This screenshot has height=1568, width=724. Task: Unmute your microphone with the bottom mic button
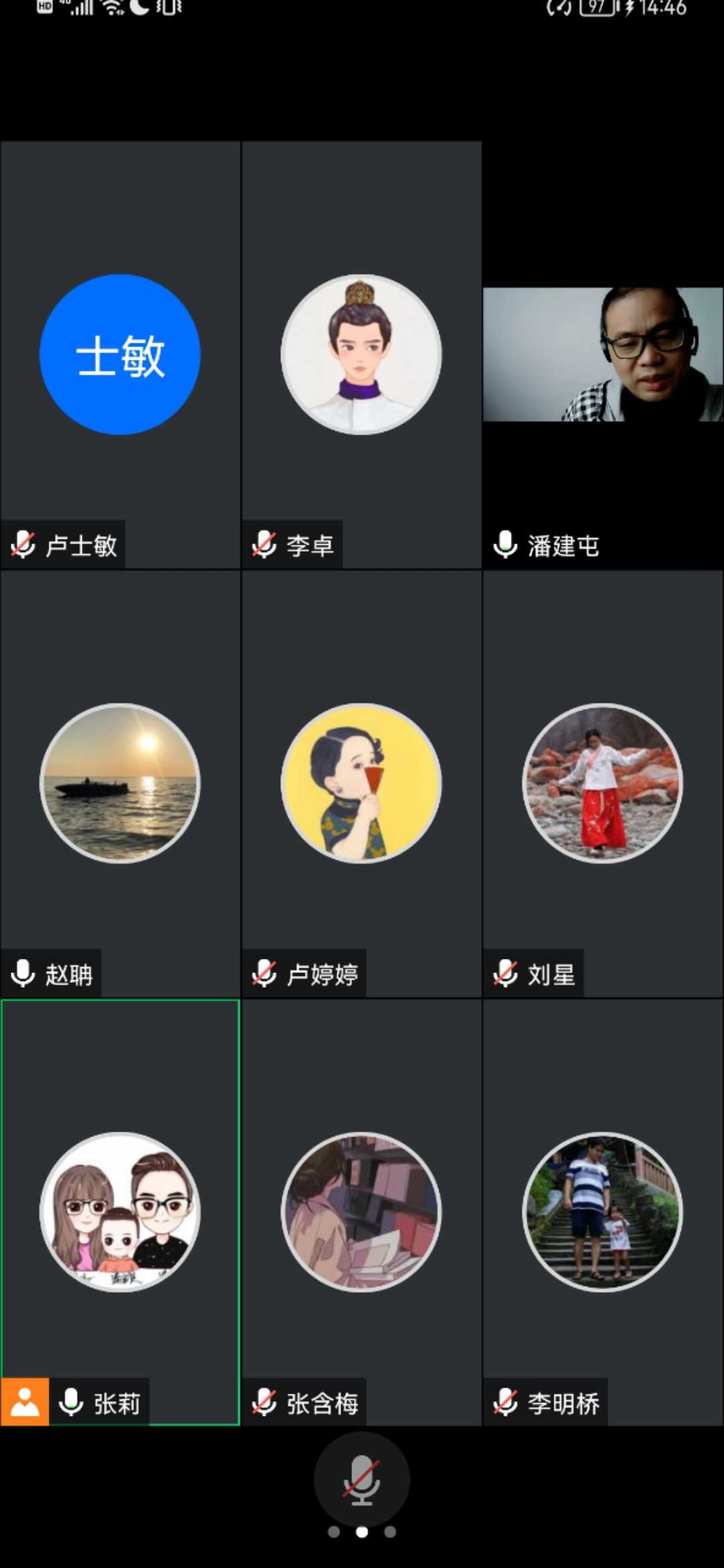tap(361, 1479)
